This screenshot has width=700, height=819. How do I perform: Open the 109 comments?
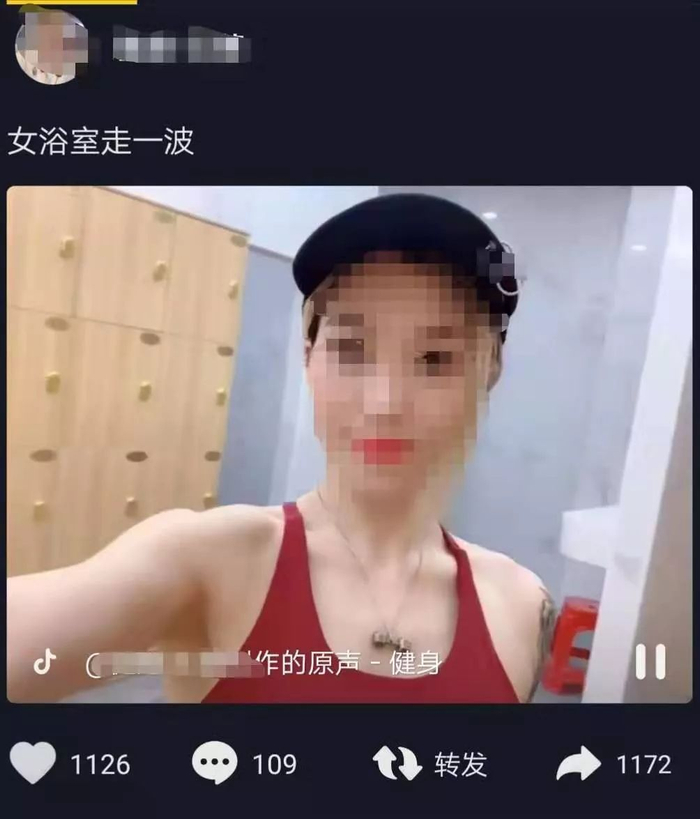click(x=214, y=765)
